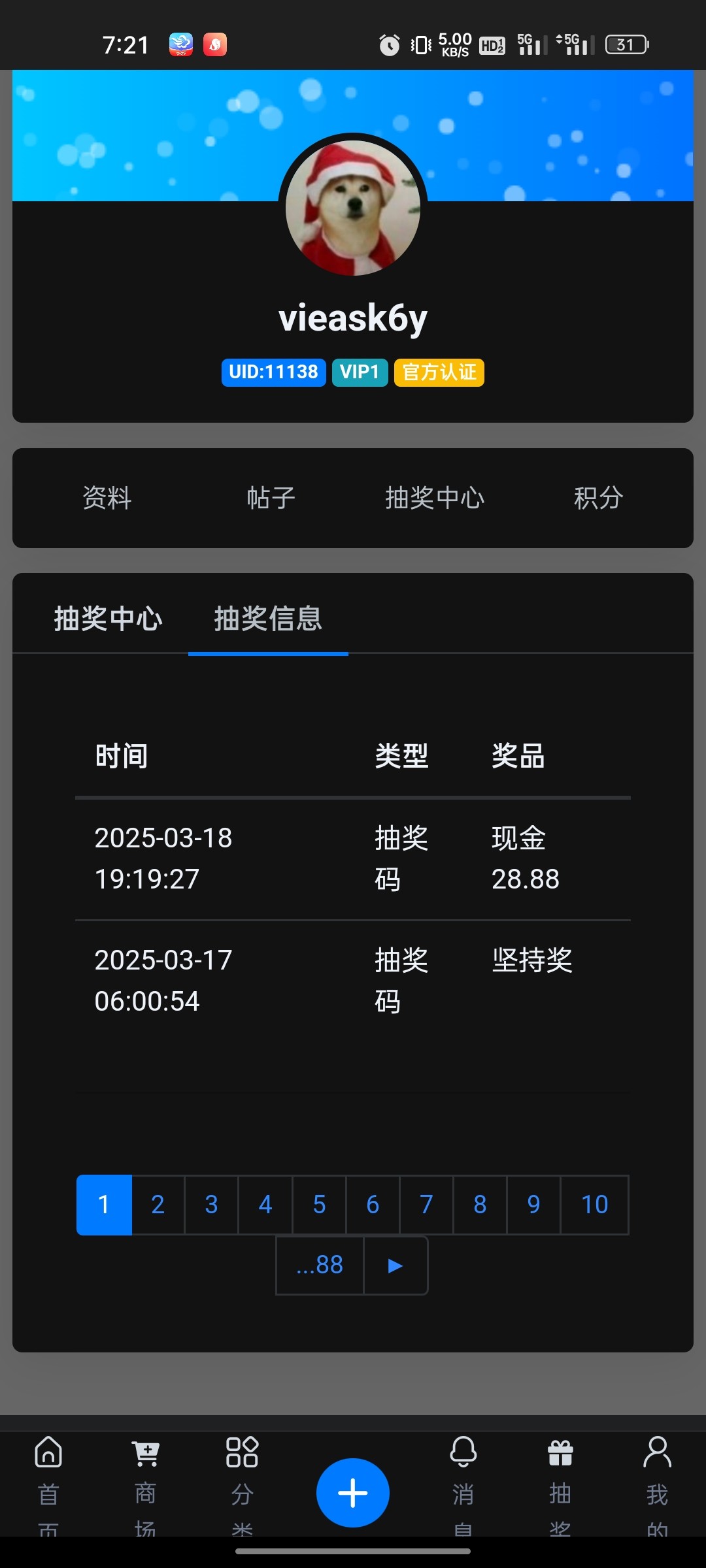This screenshot has width=706, height=1568.
Task: Go to page 2 of results
Action: point(158,1204)
